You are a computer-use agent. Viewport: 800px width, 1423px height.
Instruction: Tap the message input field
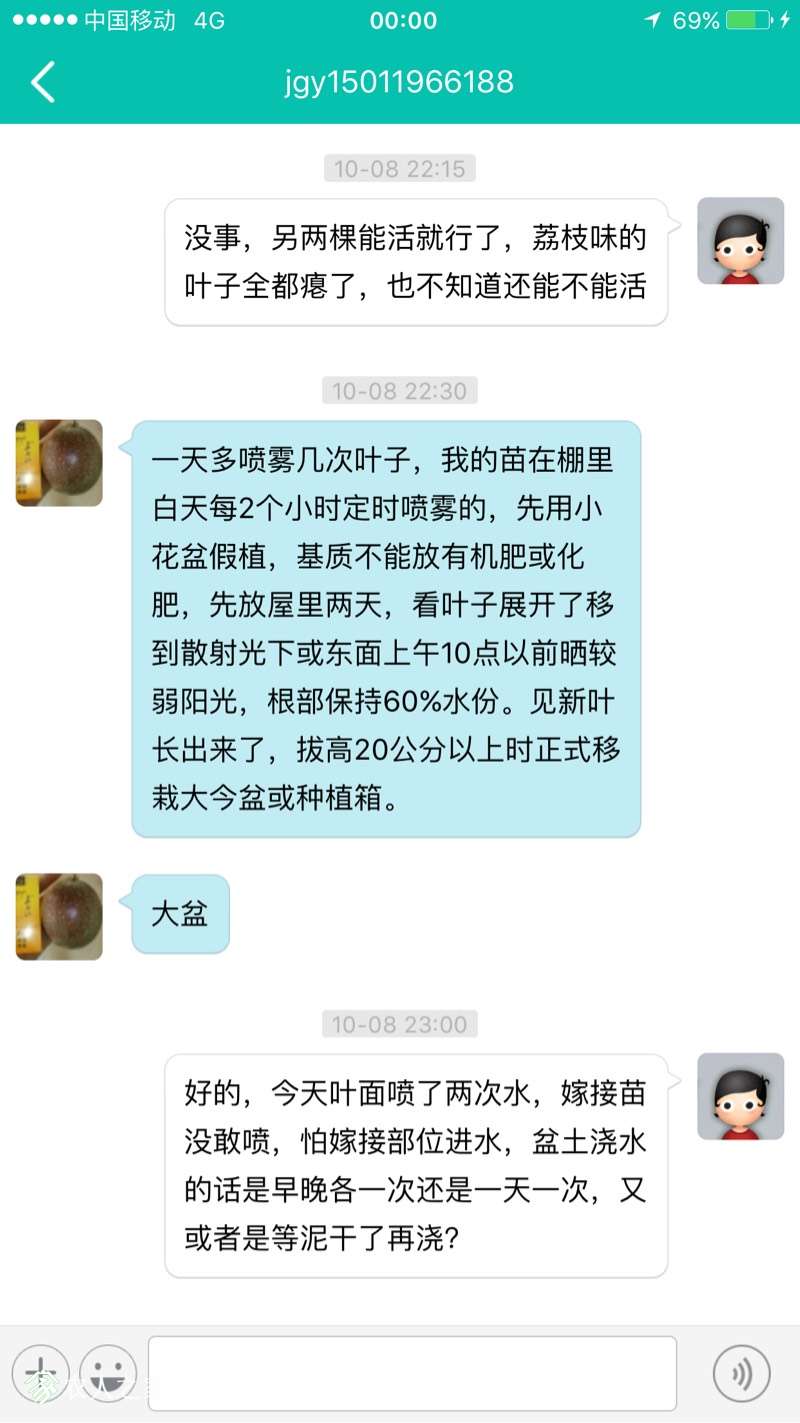tap(412, 1373)
